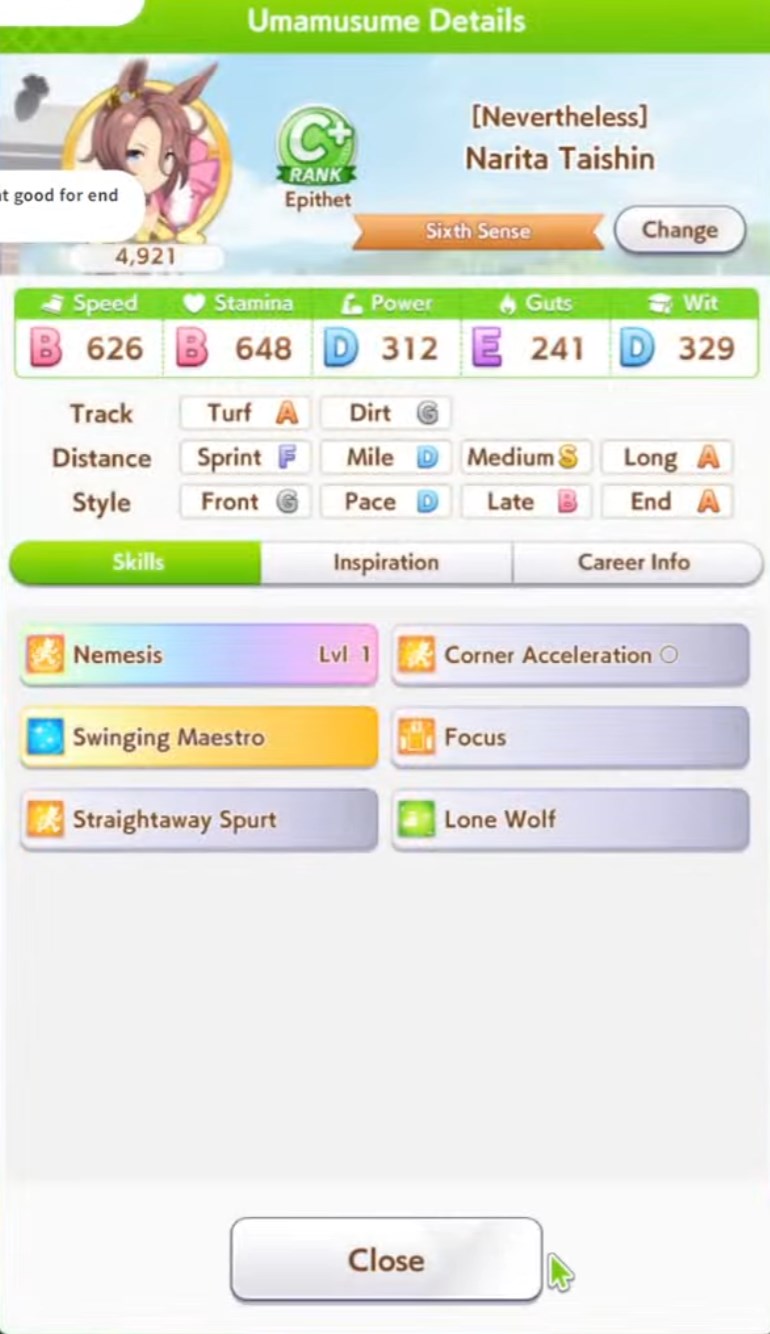Show details for Swinging Maestro
The image size is (770, 1334).
(199, 738)
